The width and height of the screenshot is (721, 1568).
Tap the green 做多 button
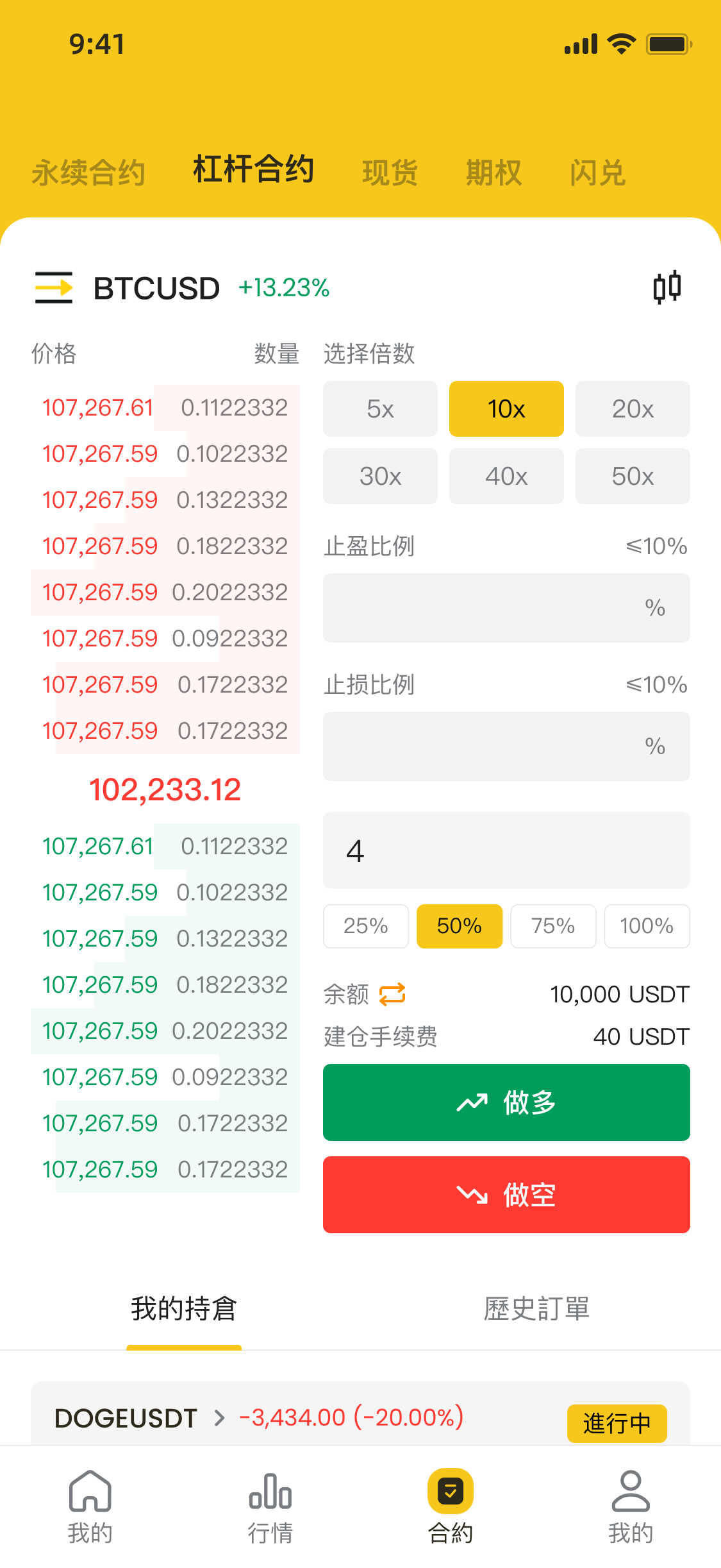[506, 1102]
